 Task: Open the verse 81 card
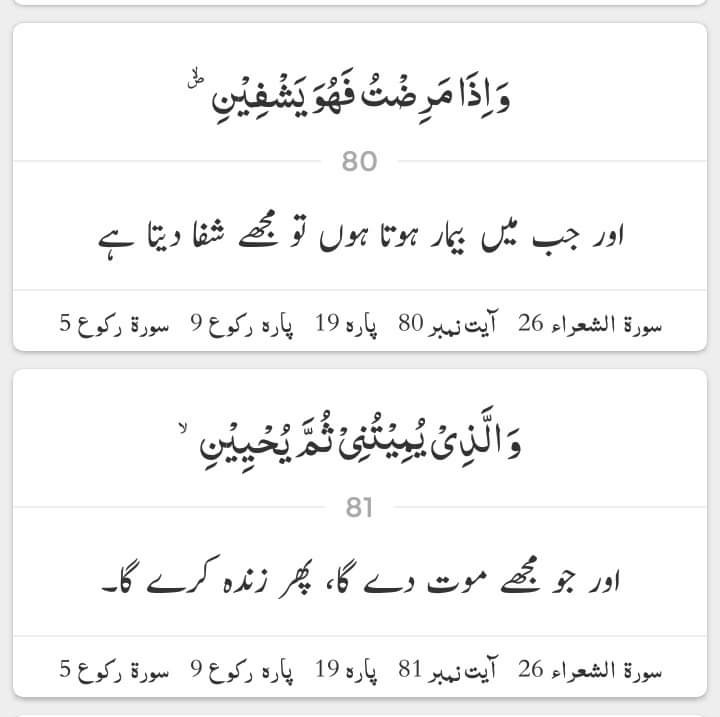360,533
